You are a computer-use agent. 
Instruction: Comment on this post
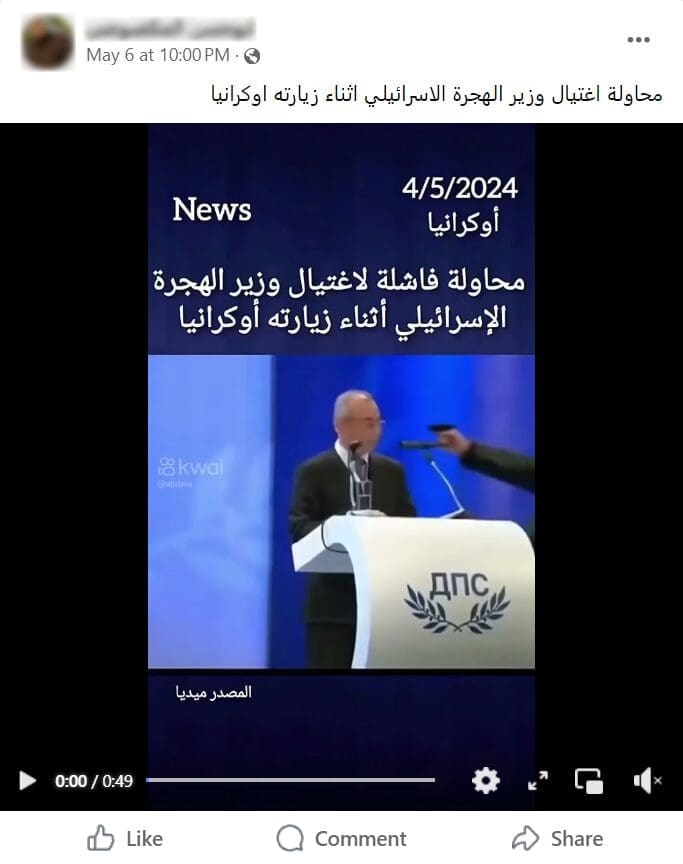(x=341, y=838)
